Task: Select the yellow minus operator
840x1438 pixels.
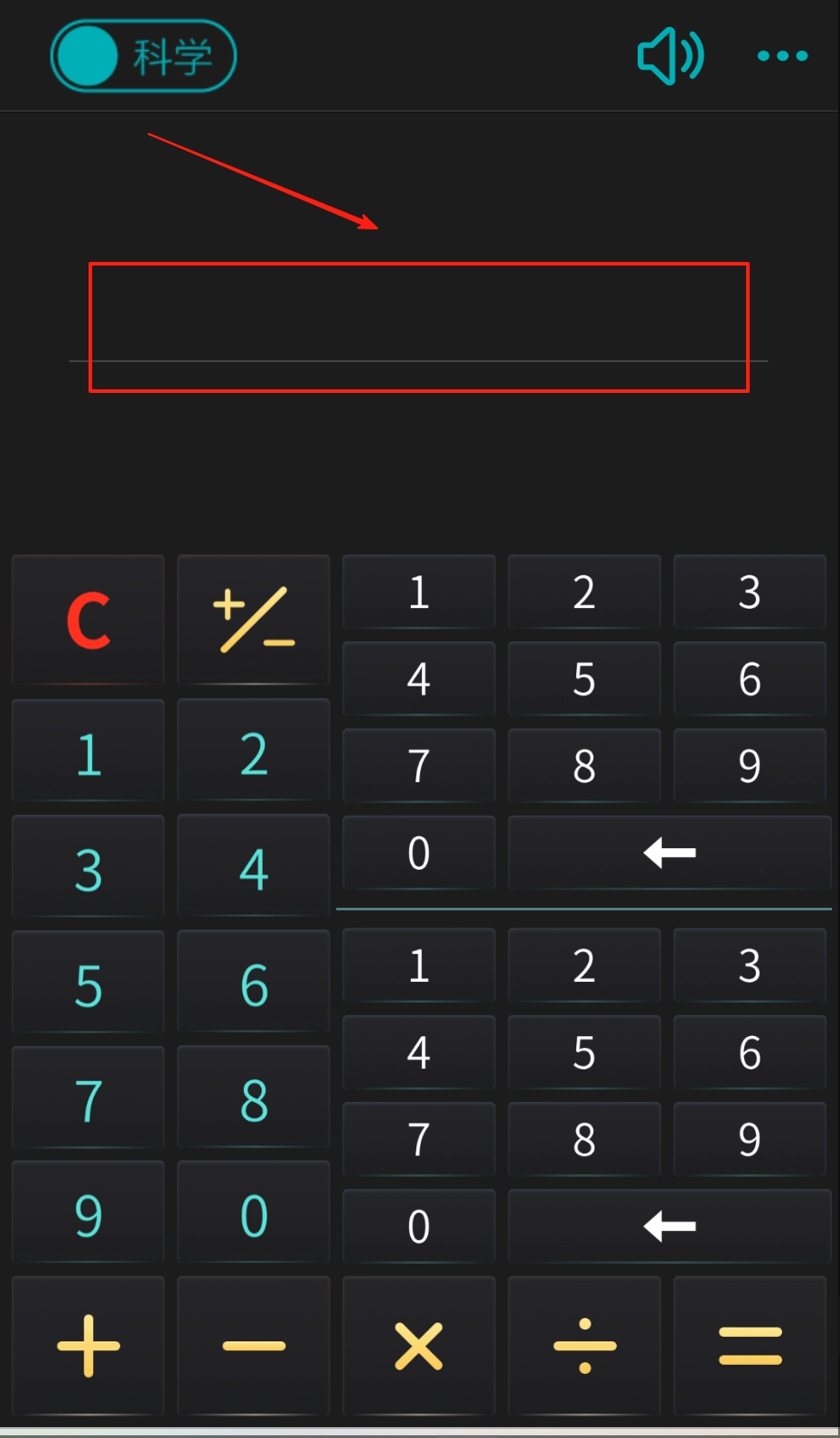Action: (254, 1346)
